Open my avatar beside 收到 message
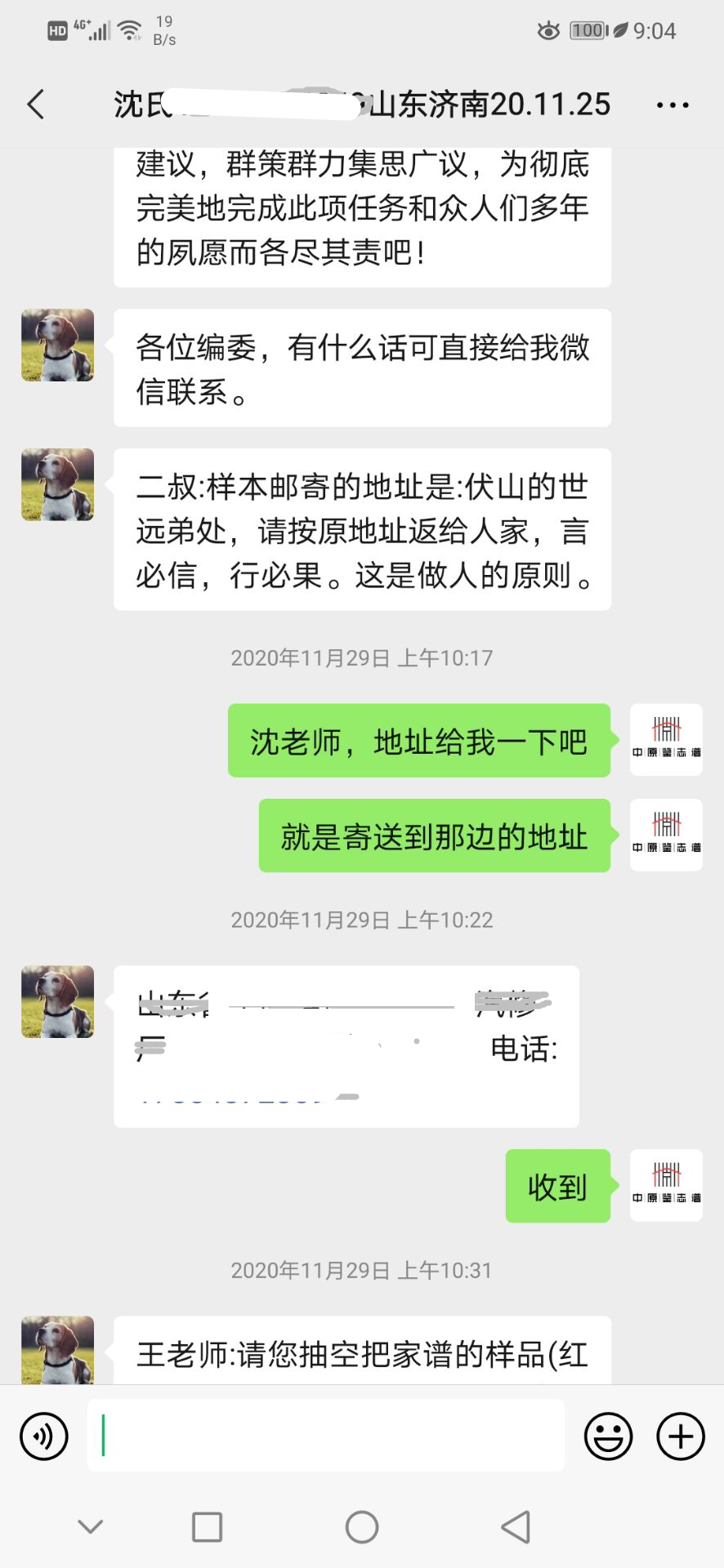This screenshot has height=1568, width=724. click(666, 1185)
